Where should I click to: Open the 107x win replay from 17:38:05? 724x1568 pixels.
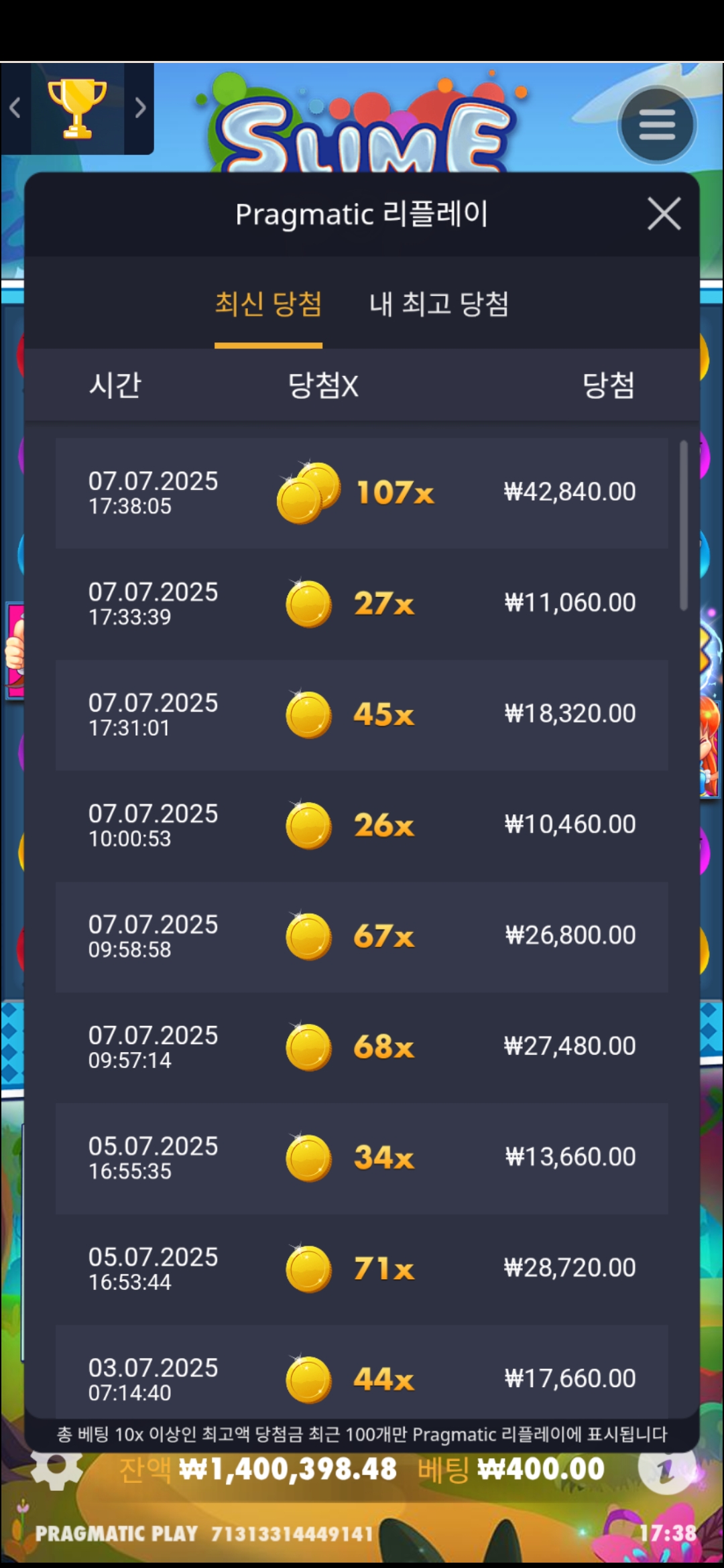(x=361, y=493)
